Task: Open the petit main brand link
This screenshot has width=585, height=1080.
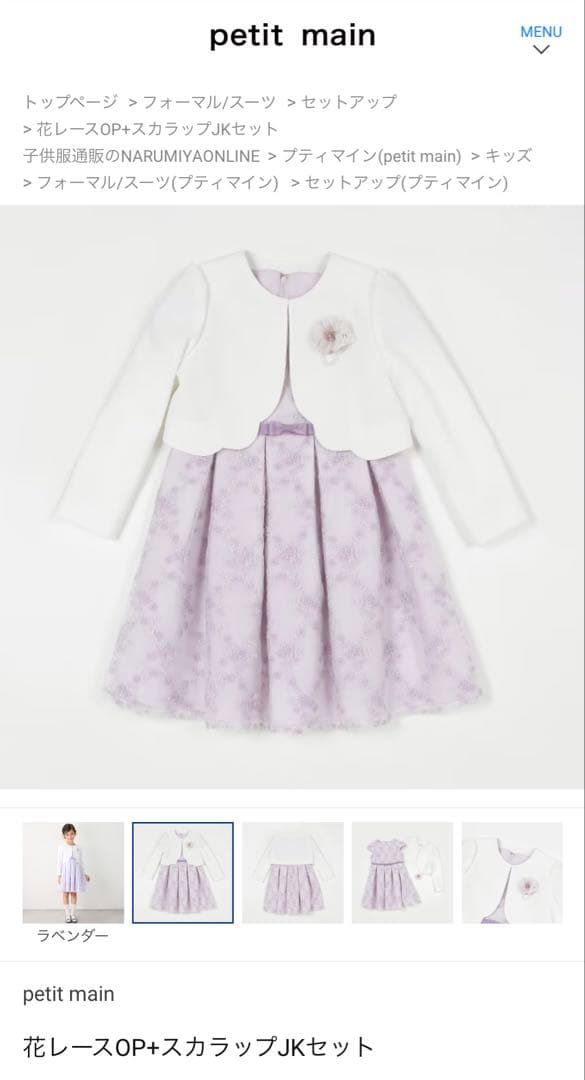Action: pos(68,994)
